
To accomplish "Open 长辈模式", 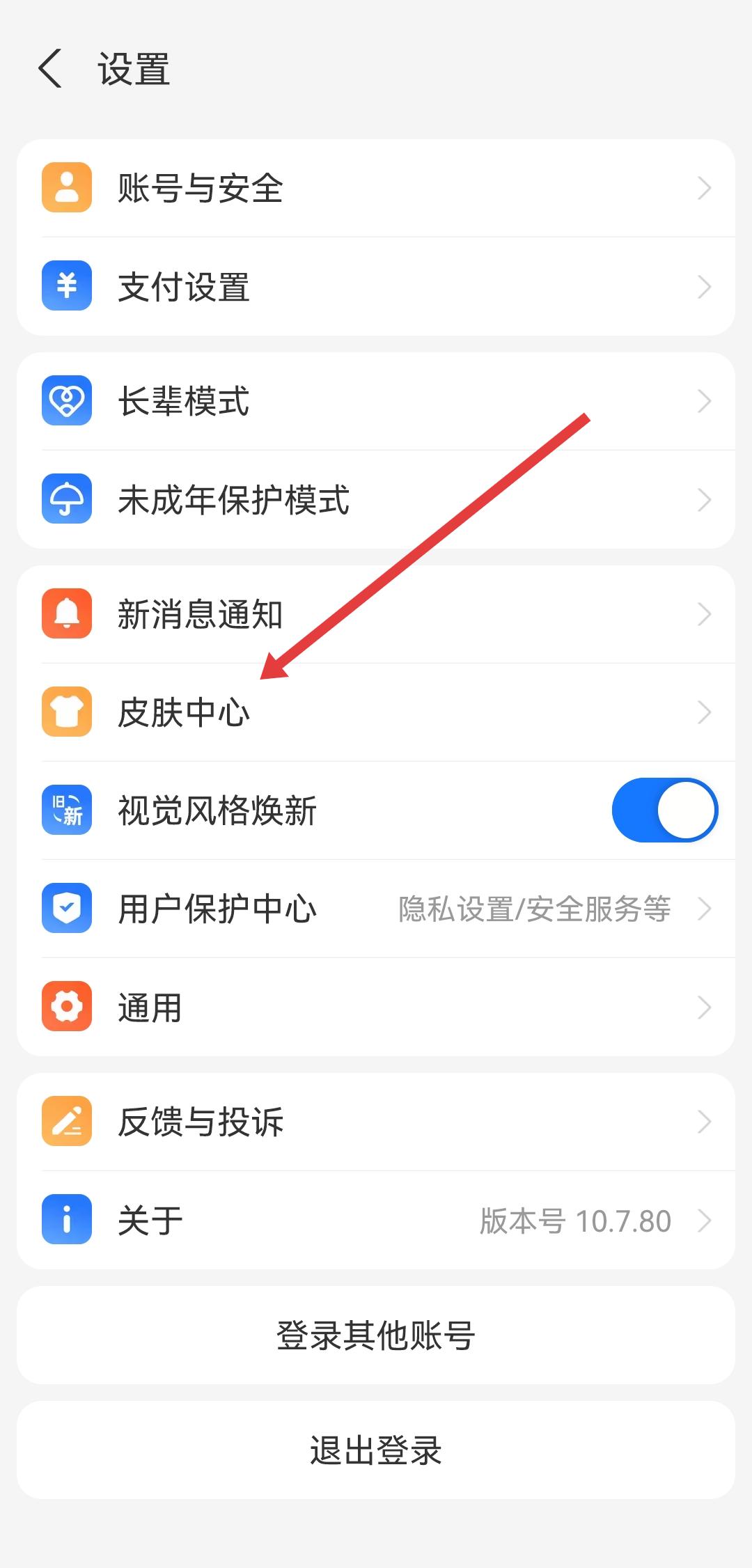I will [x=376, y=401].
